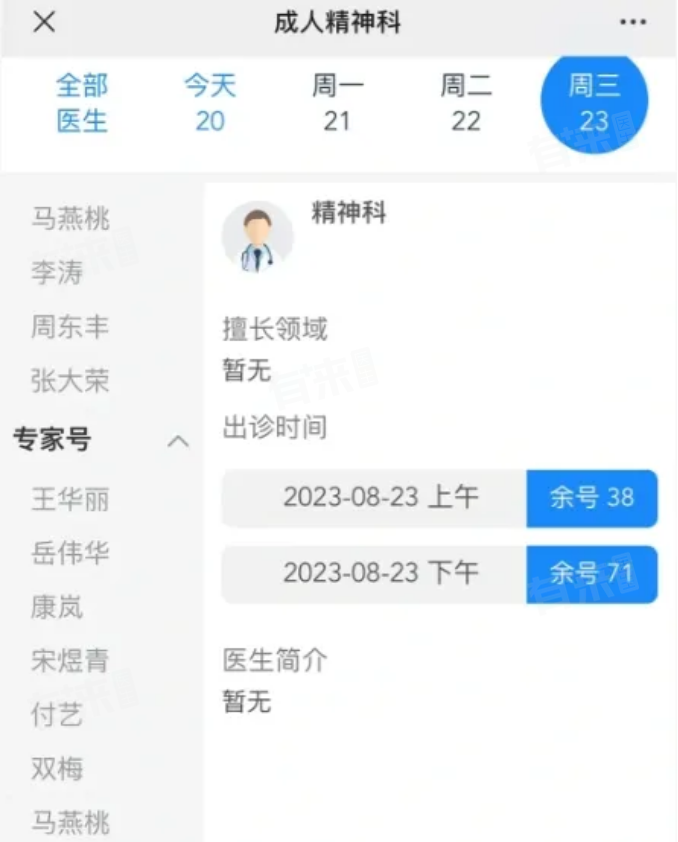Open the three-dot overflow menu

632,23
